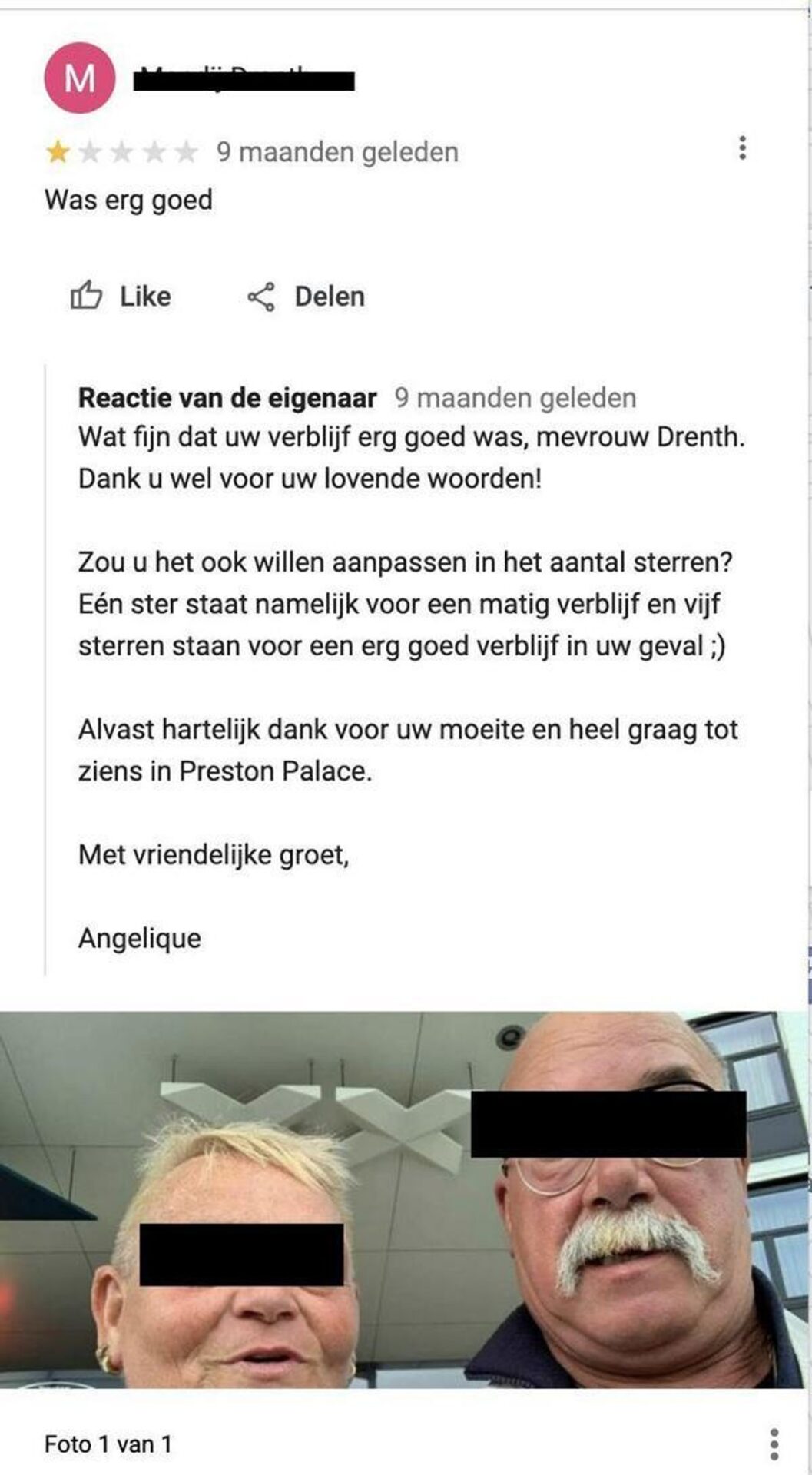
Task: Like the 'Was erg goed' review
Action: [x=121, y=296]
